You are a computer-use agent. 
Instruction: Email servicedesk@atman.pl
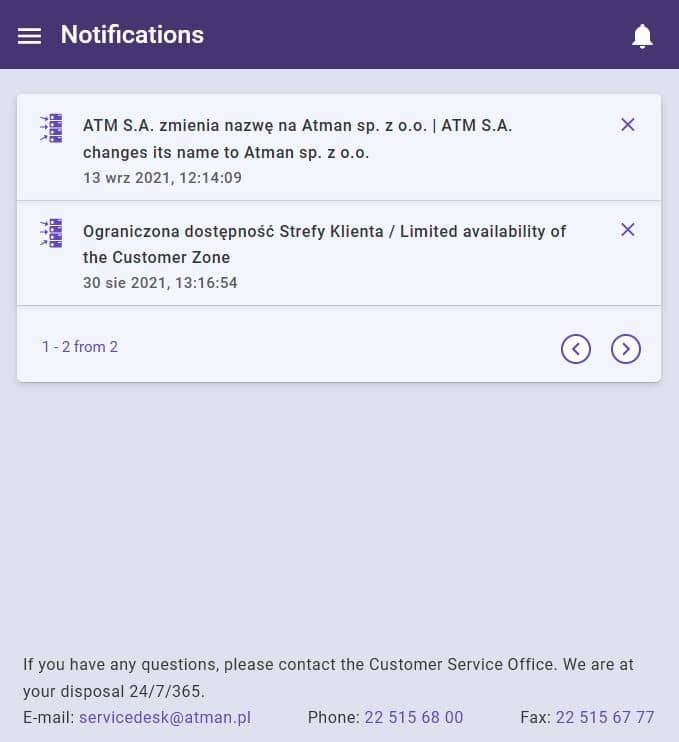point(165,717)
